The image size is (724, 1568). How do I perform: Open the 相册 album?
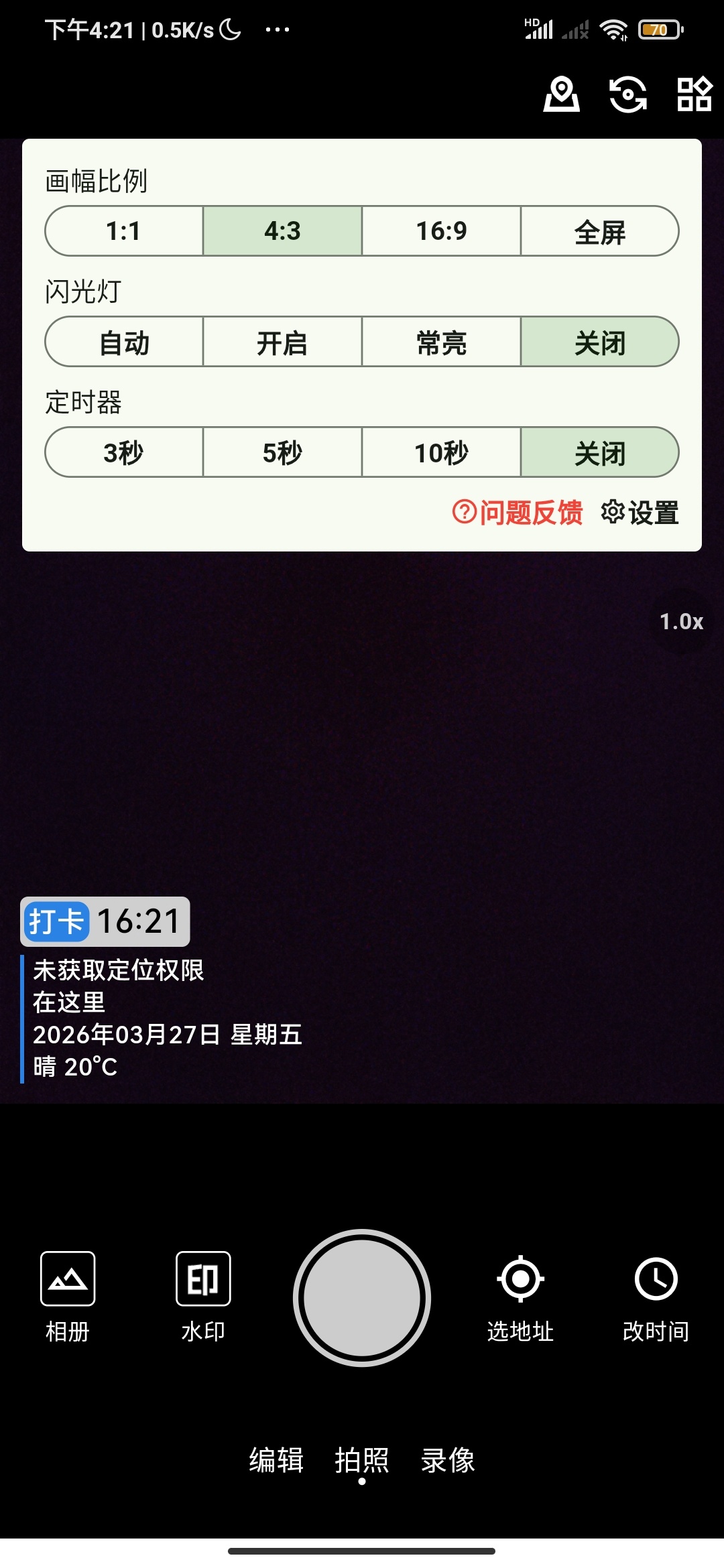coord(68,1297)
